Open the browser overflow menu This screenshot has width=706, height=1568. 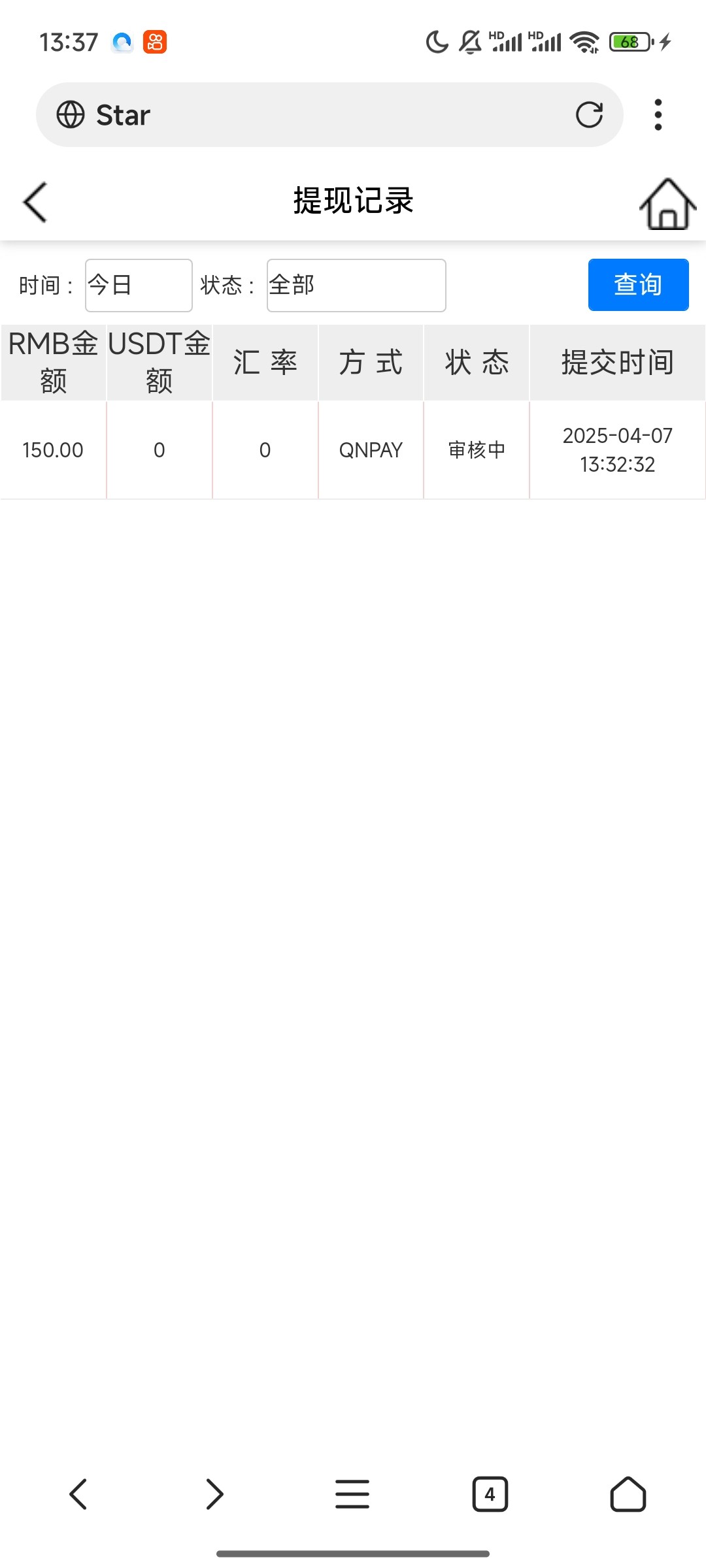click(658, 115)
